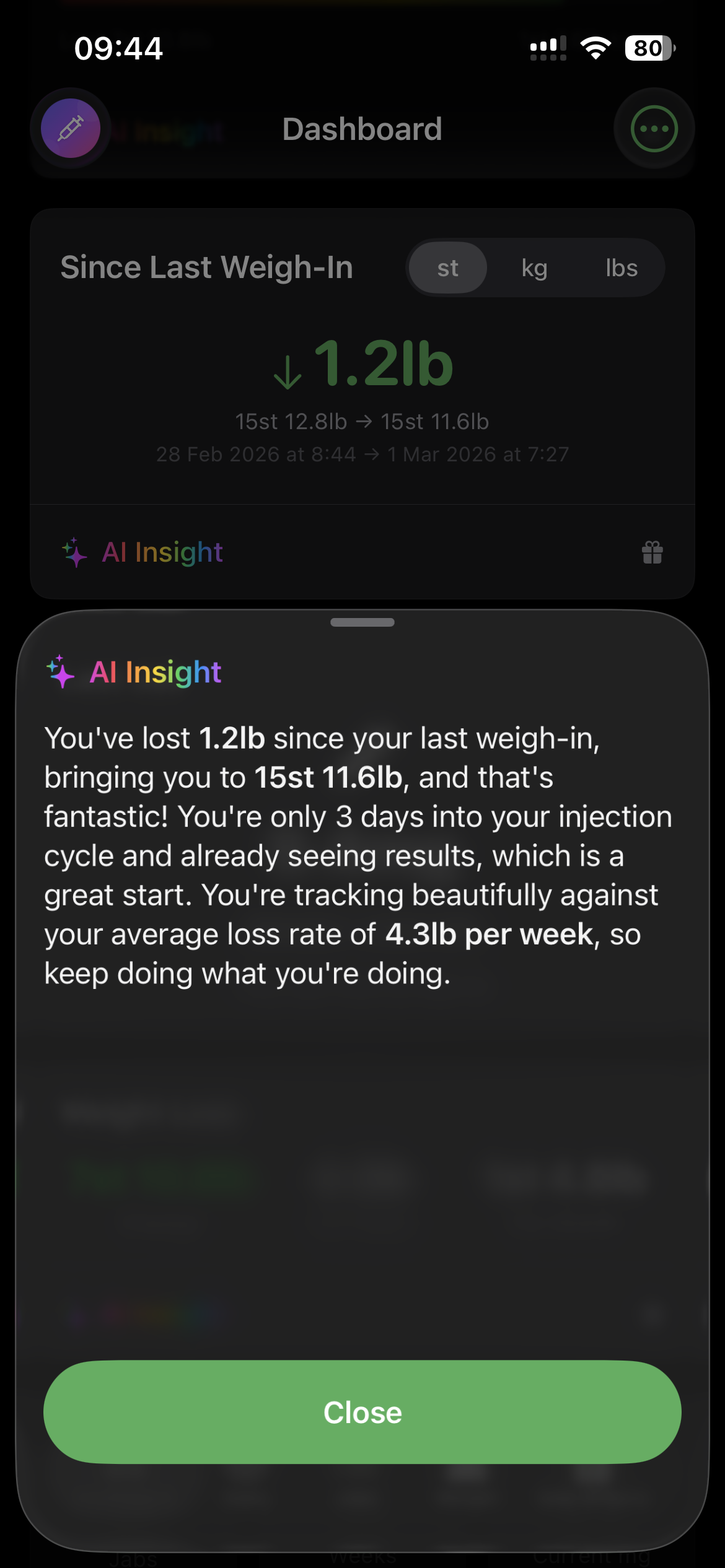Tap the gift icon on the AI Insight row
Image resolution: width=725 pixels, height=1568 pixels.
(651, 553)
